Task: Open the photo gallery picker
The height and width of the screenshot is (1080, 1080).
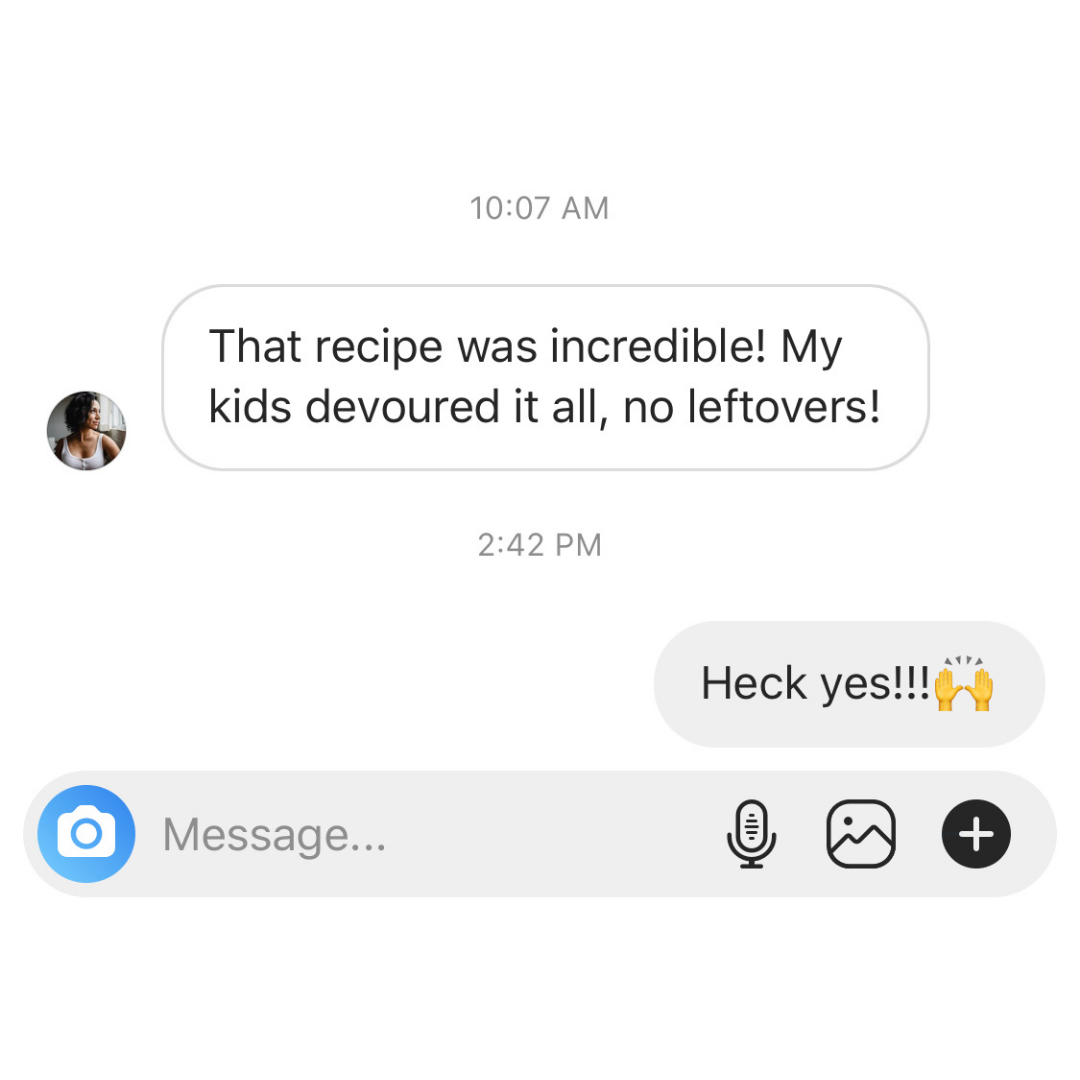Action: [861, 834]
